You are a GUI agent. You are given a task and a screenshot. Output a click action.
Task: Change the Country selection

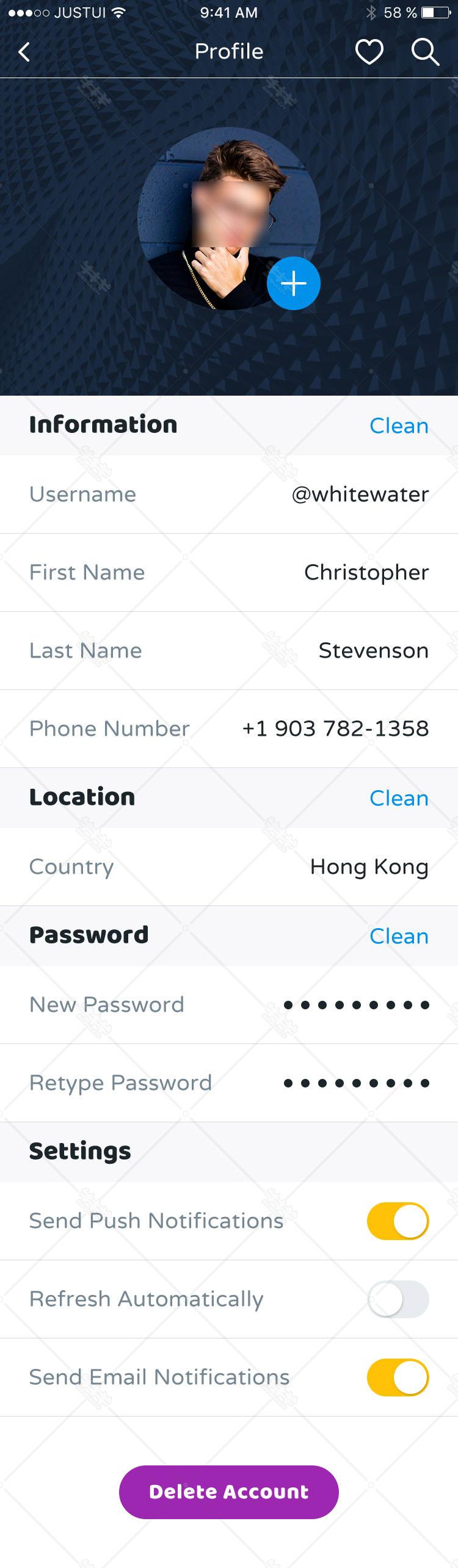click(x=369, y=867)
